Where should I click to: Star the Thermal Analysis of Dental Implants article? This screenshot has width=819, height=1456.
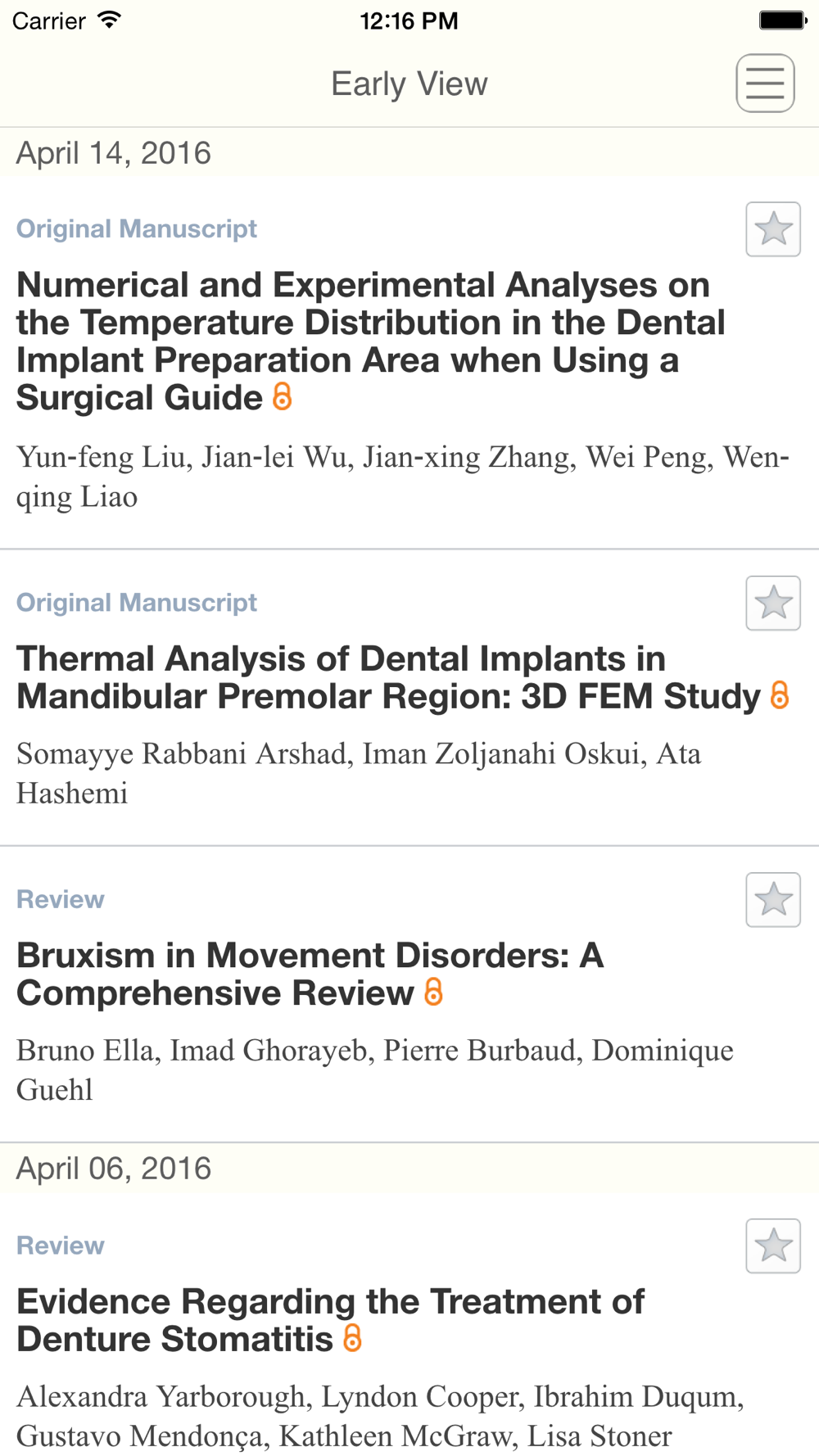pyautogui.click(x=773, y=604)
